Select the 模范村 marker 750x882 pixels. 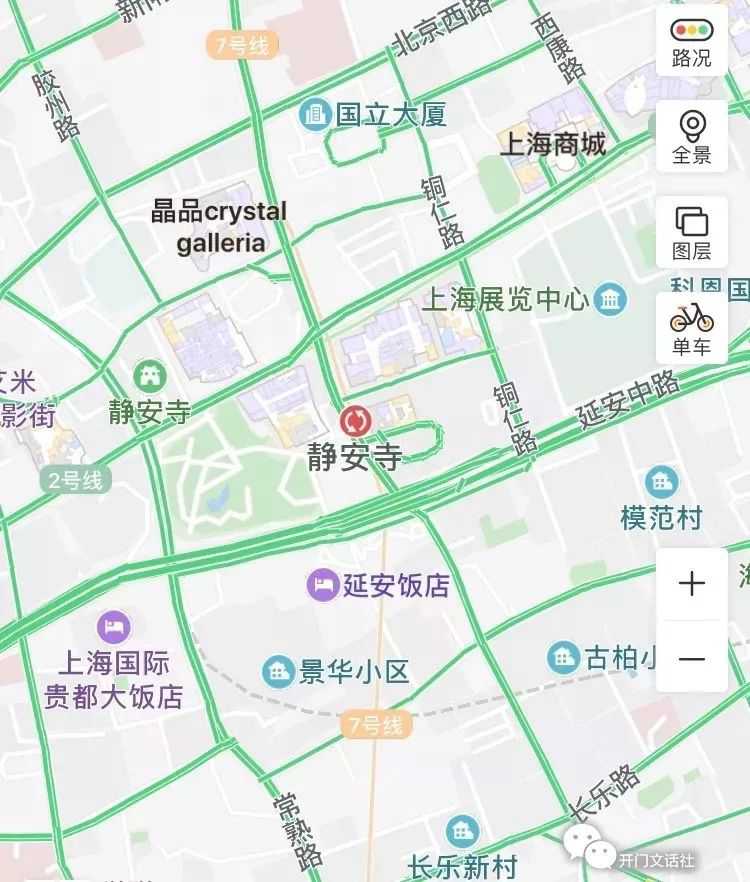click(661, 483)
